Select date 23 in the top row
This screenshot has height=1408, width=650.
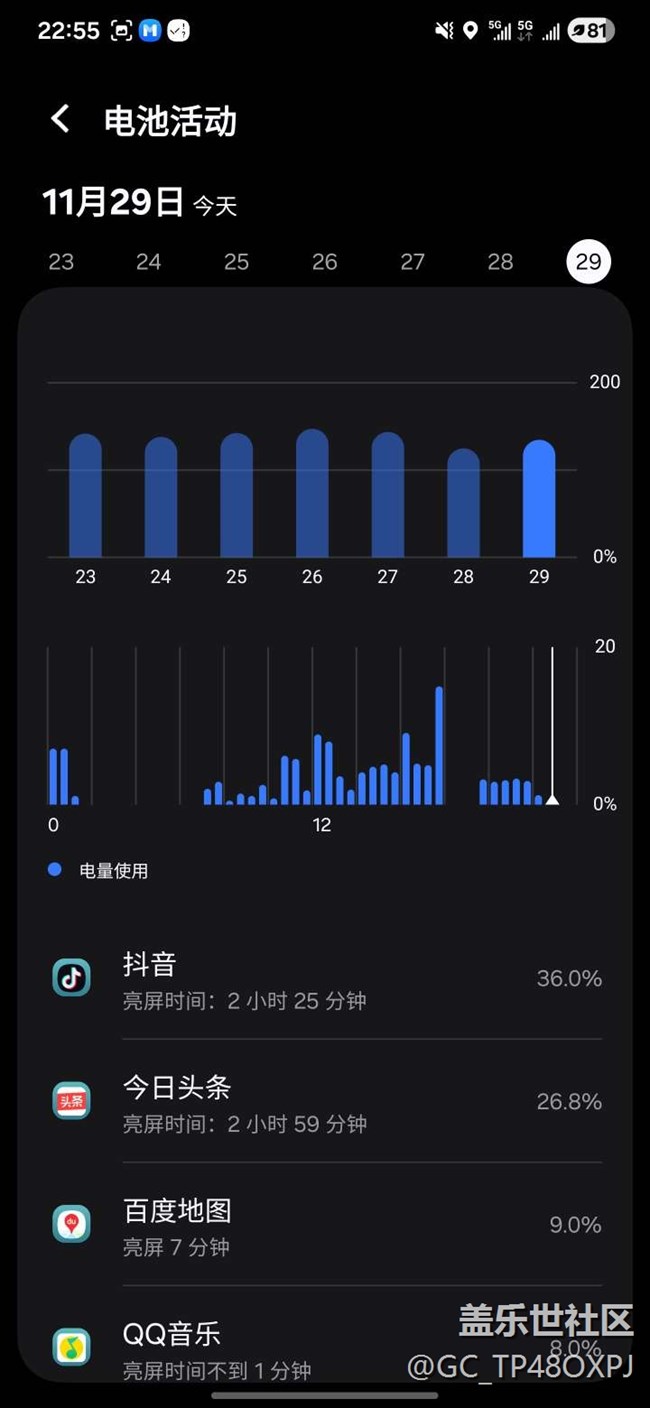pos(61,262)
